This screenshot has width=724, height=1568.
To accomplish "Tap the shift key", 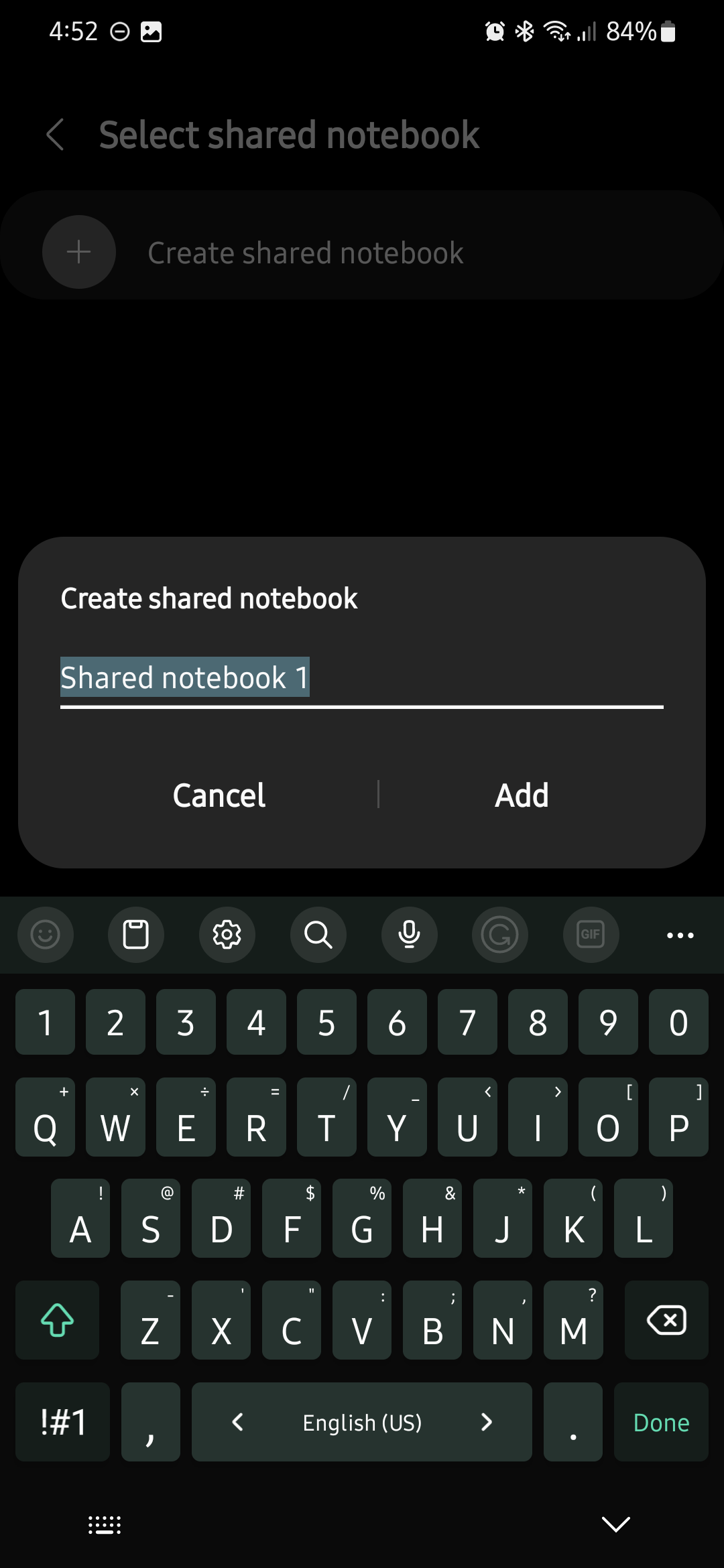I will [58, 1320].
